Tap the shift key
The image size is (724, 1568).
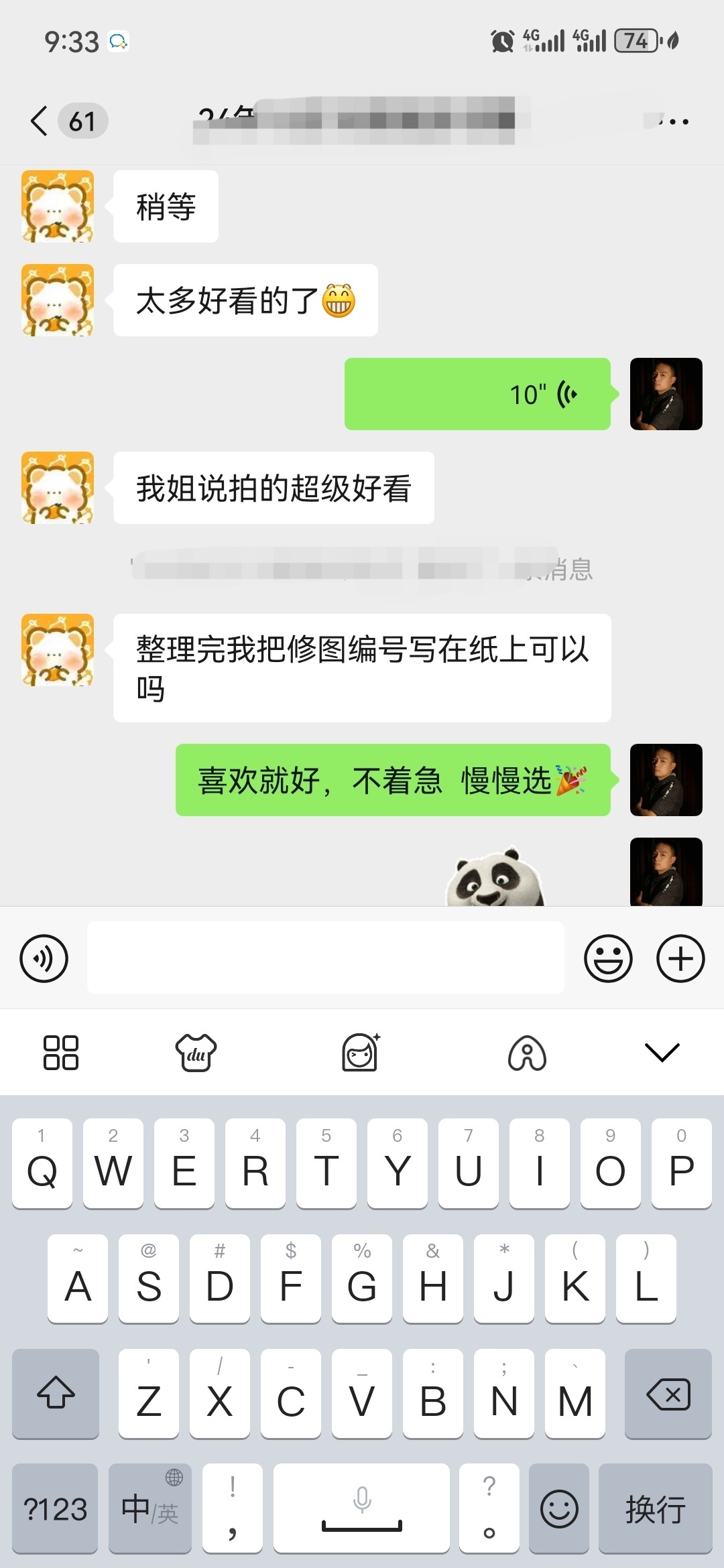point(56,1394)
